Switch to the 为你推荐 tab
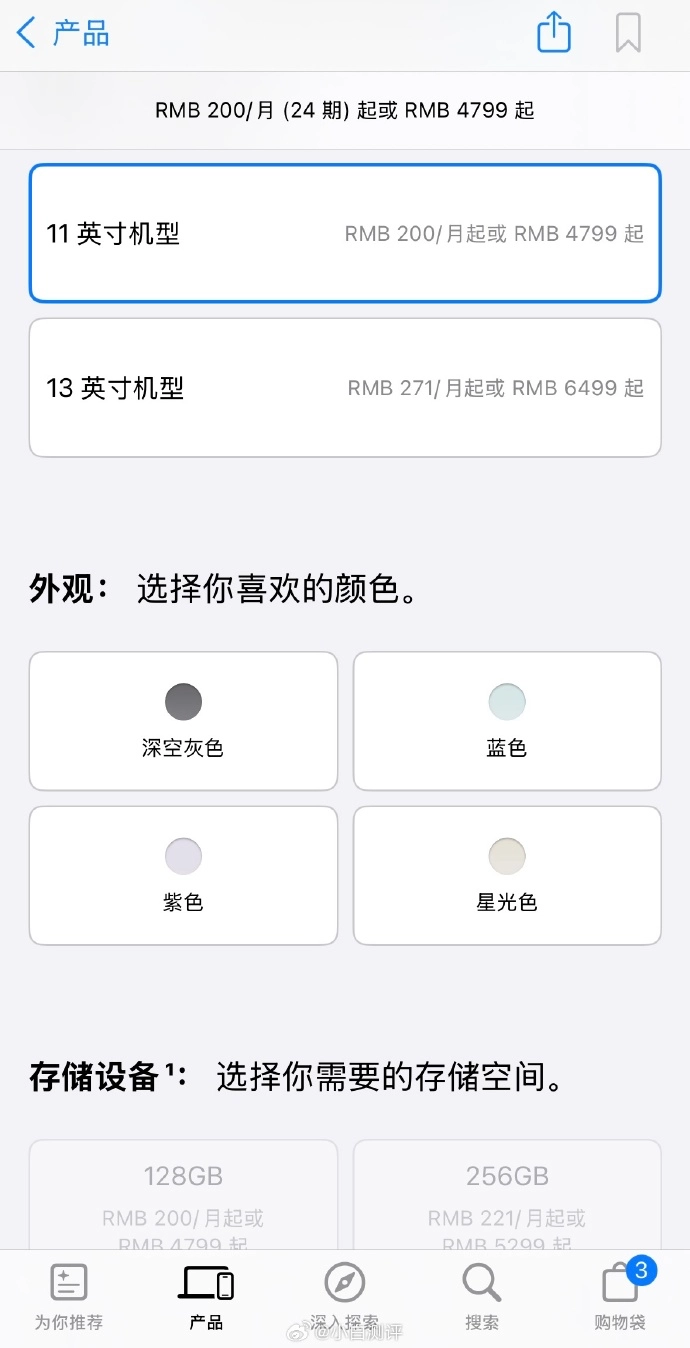690x1348 pixels. pyautogui.click(x=69, y=1296)
